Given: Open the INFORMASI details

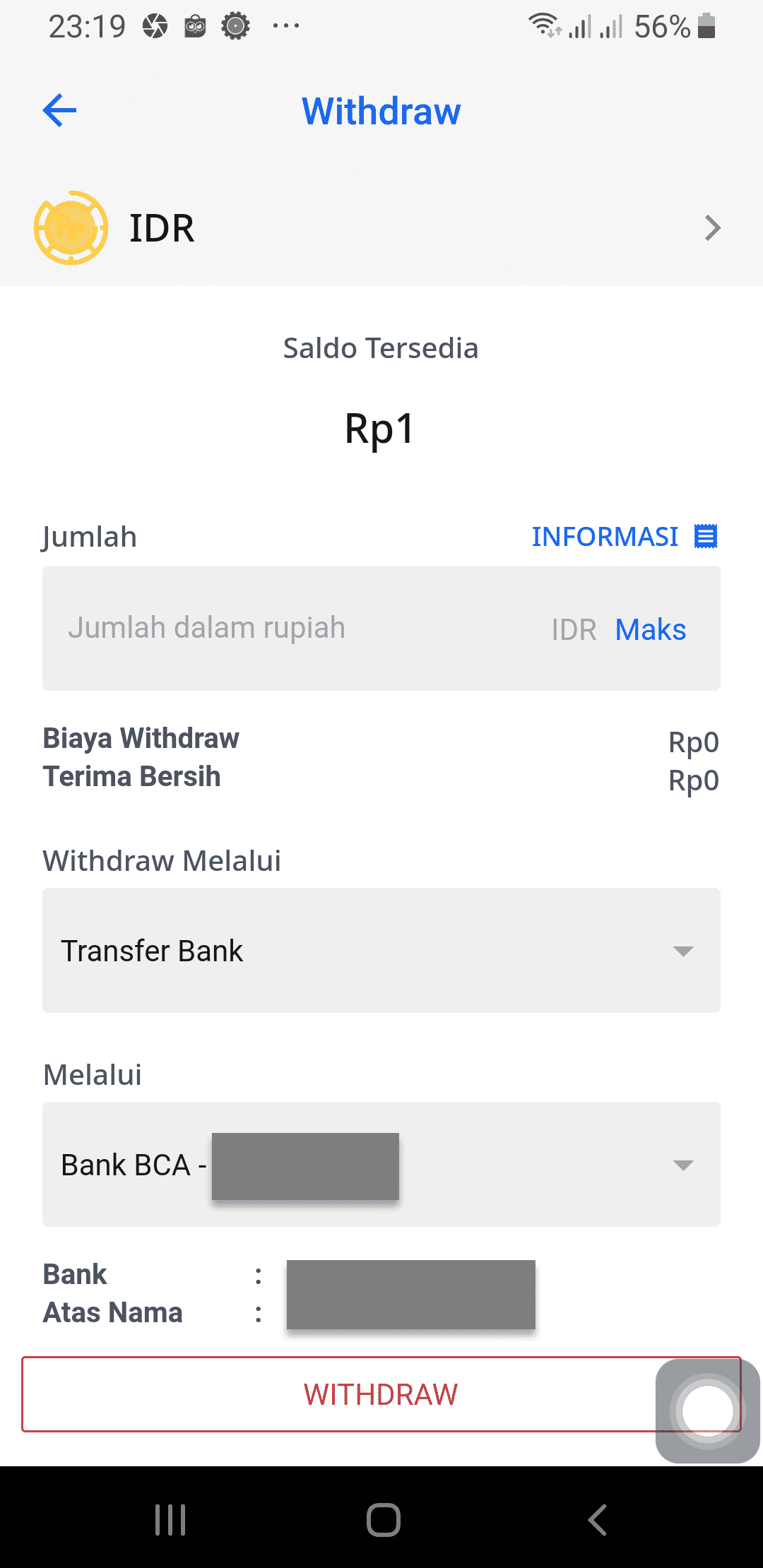Looking at the screenshot, I should (607, 537).
